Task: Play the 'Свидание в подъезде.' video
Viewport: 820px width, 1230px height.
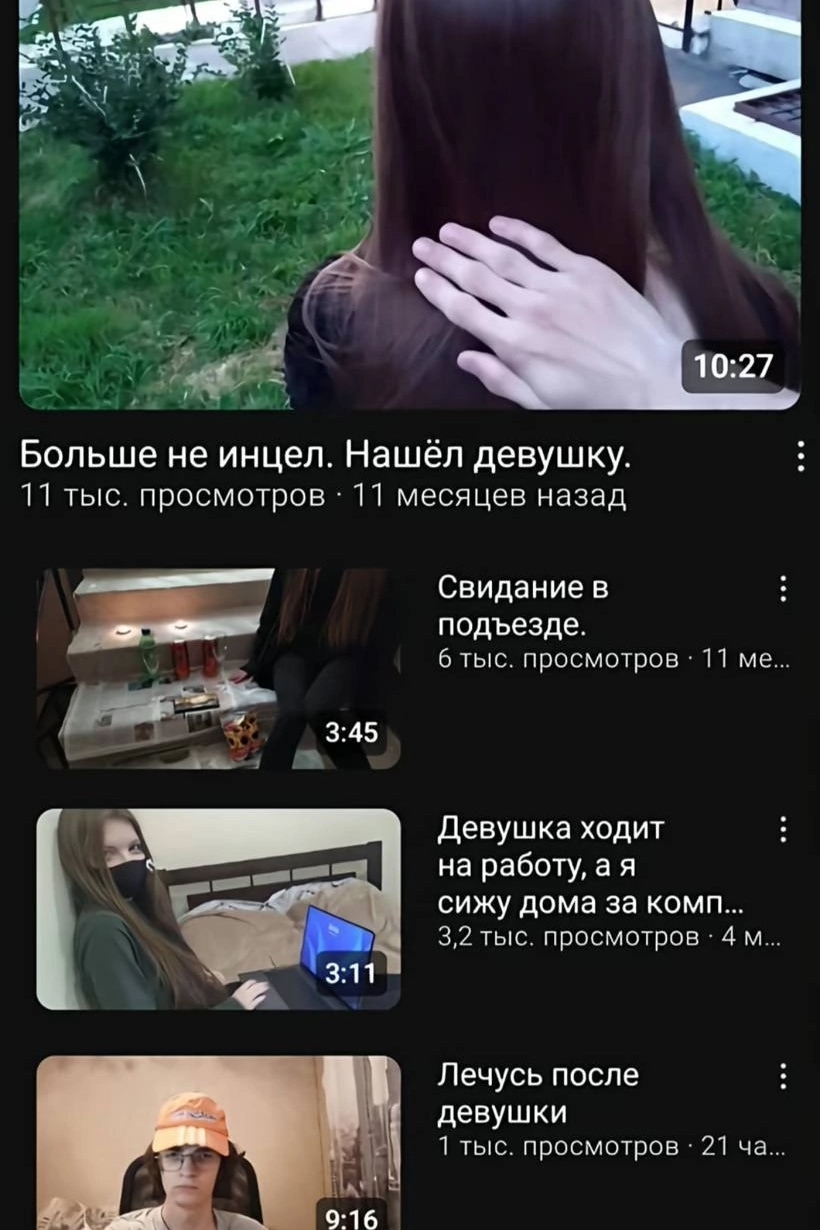Action: click(x=218, y=669)
